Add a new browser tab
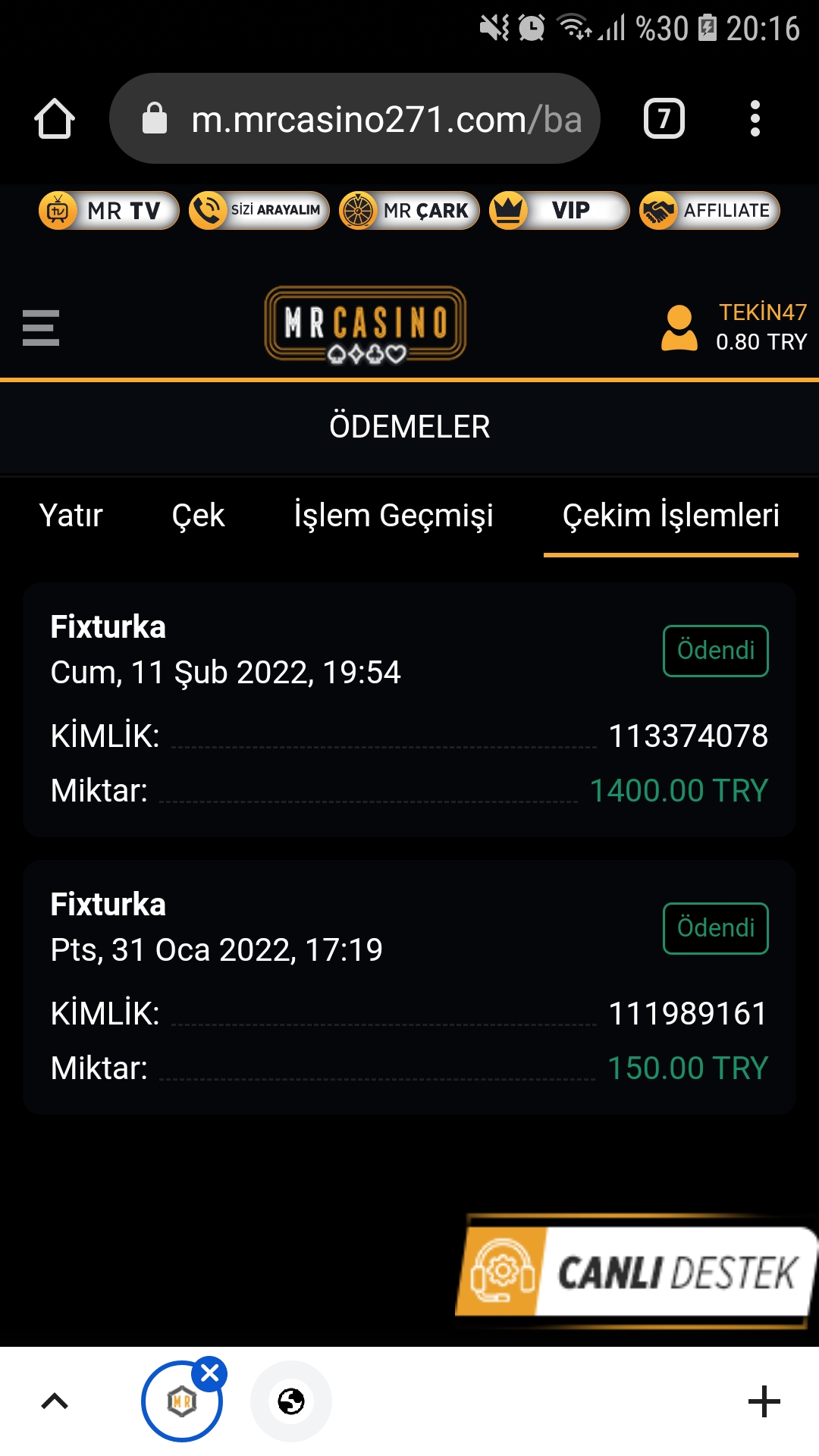Image resolution: width=819 pixels, height=1456 pixels. pos(764,1401)
